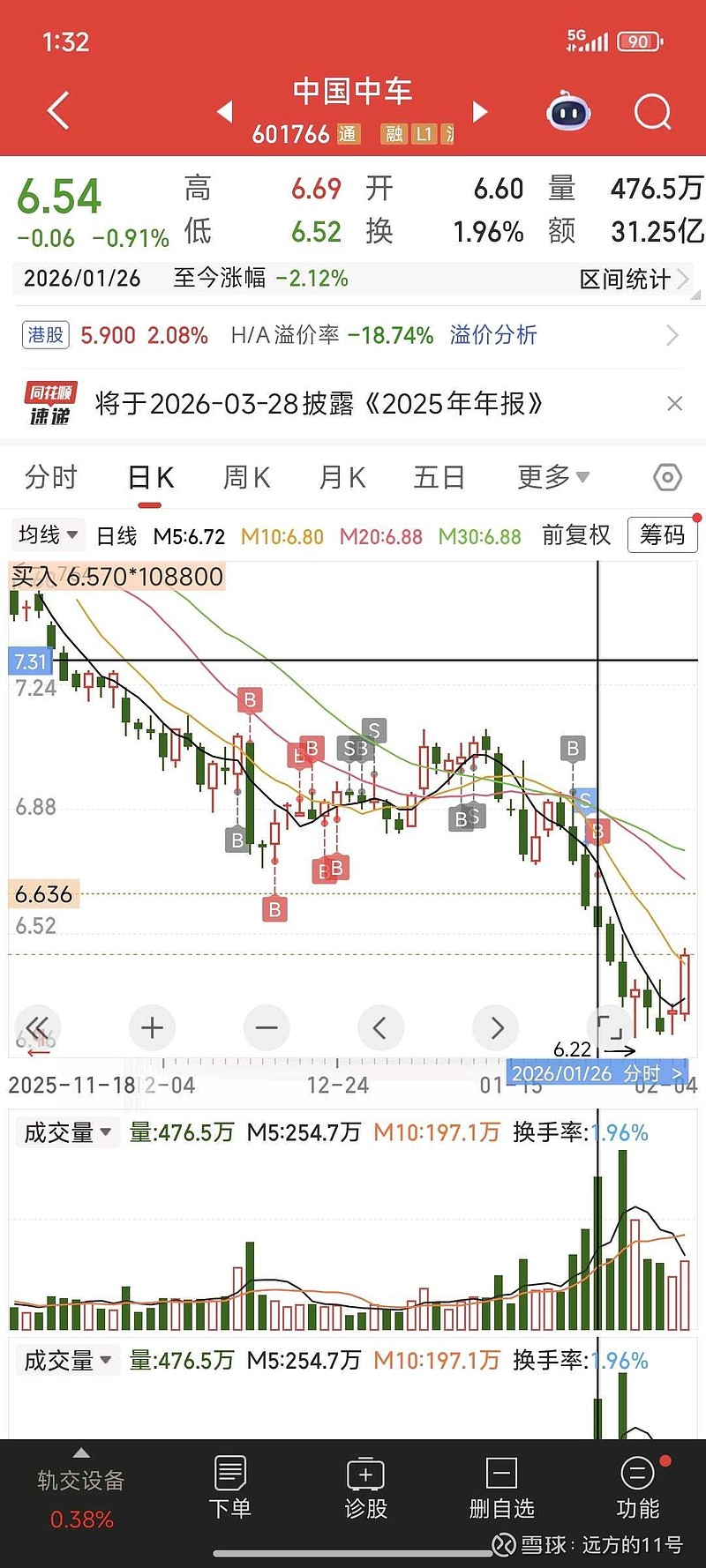706x1568 pixels.
Task: Tap the fullscreen expand icon on the chart
Action: click(609, 1027)
